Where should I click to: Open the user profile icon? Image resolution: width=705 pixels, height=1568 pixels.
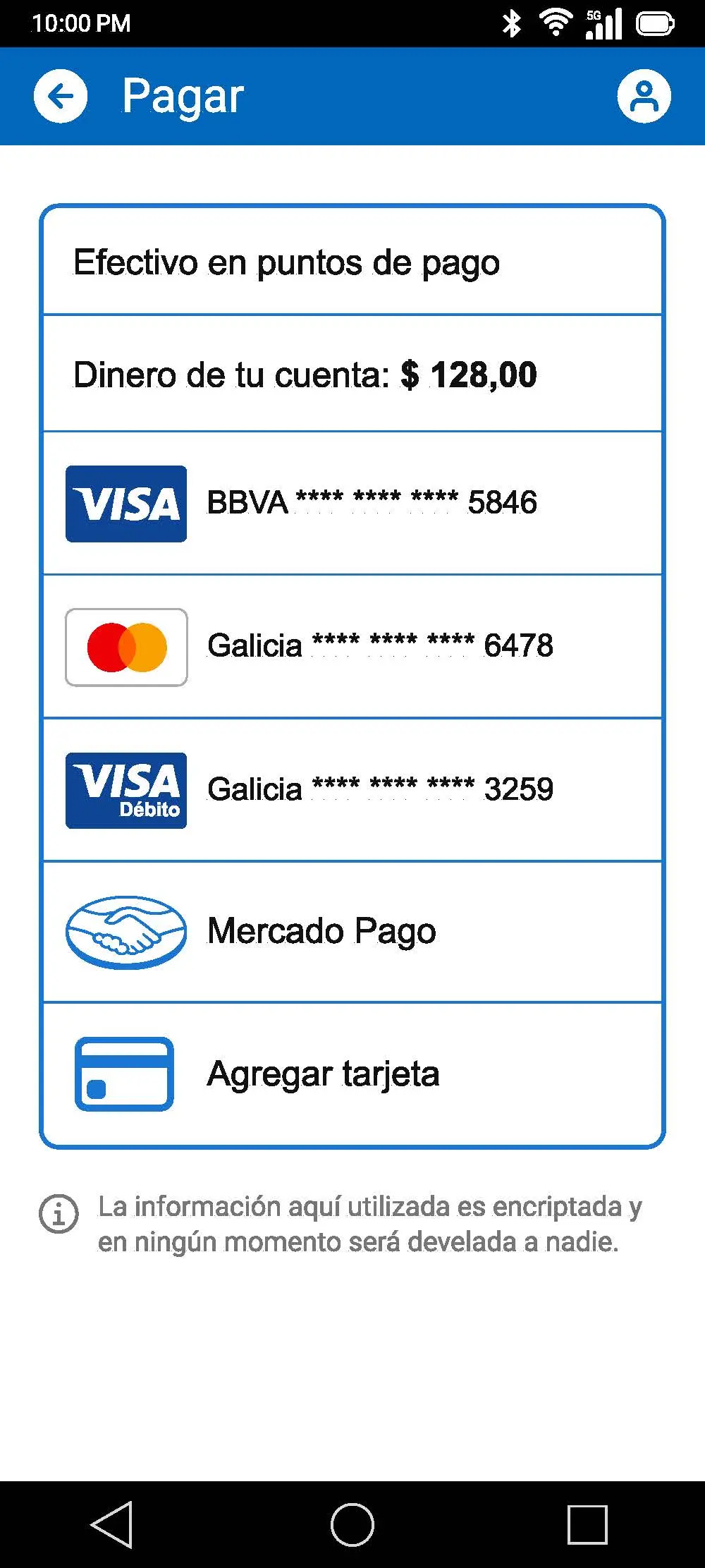[x=644, y=96]
